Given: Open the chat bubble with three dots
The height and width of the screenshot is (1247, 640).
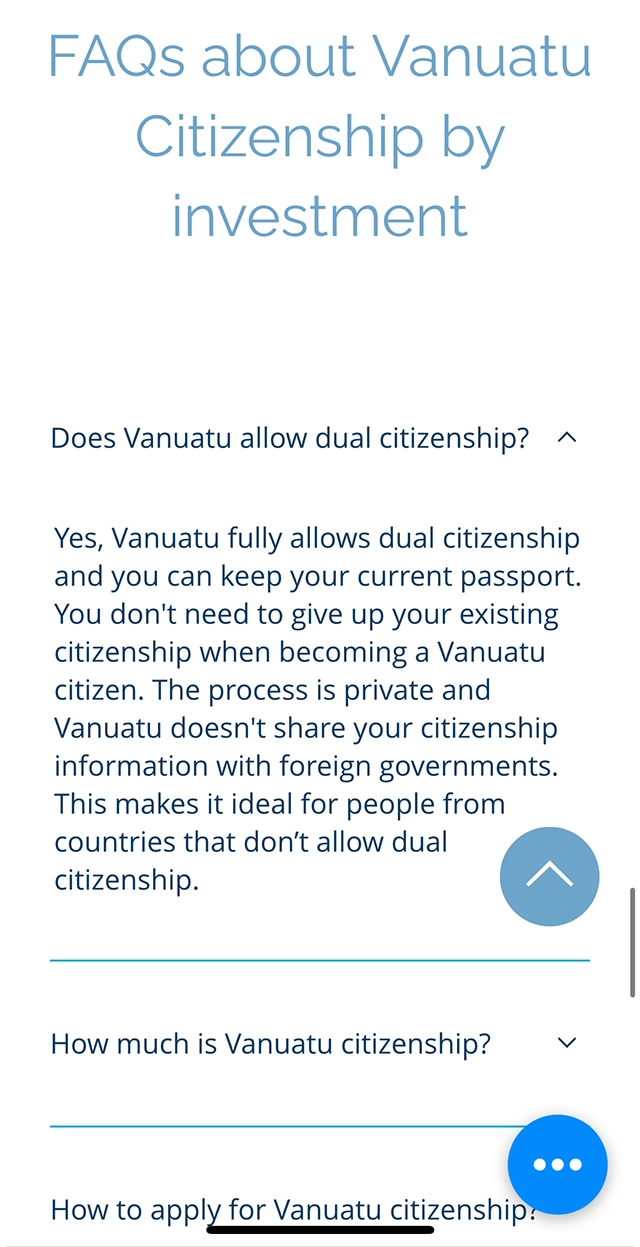Looking at the screenshot, I should [x=557, y=1164].
